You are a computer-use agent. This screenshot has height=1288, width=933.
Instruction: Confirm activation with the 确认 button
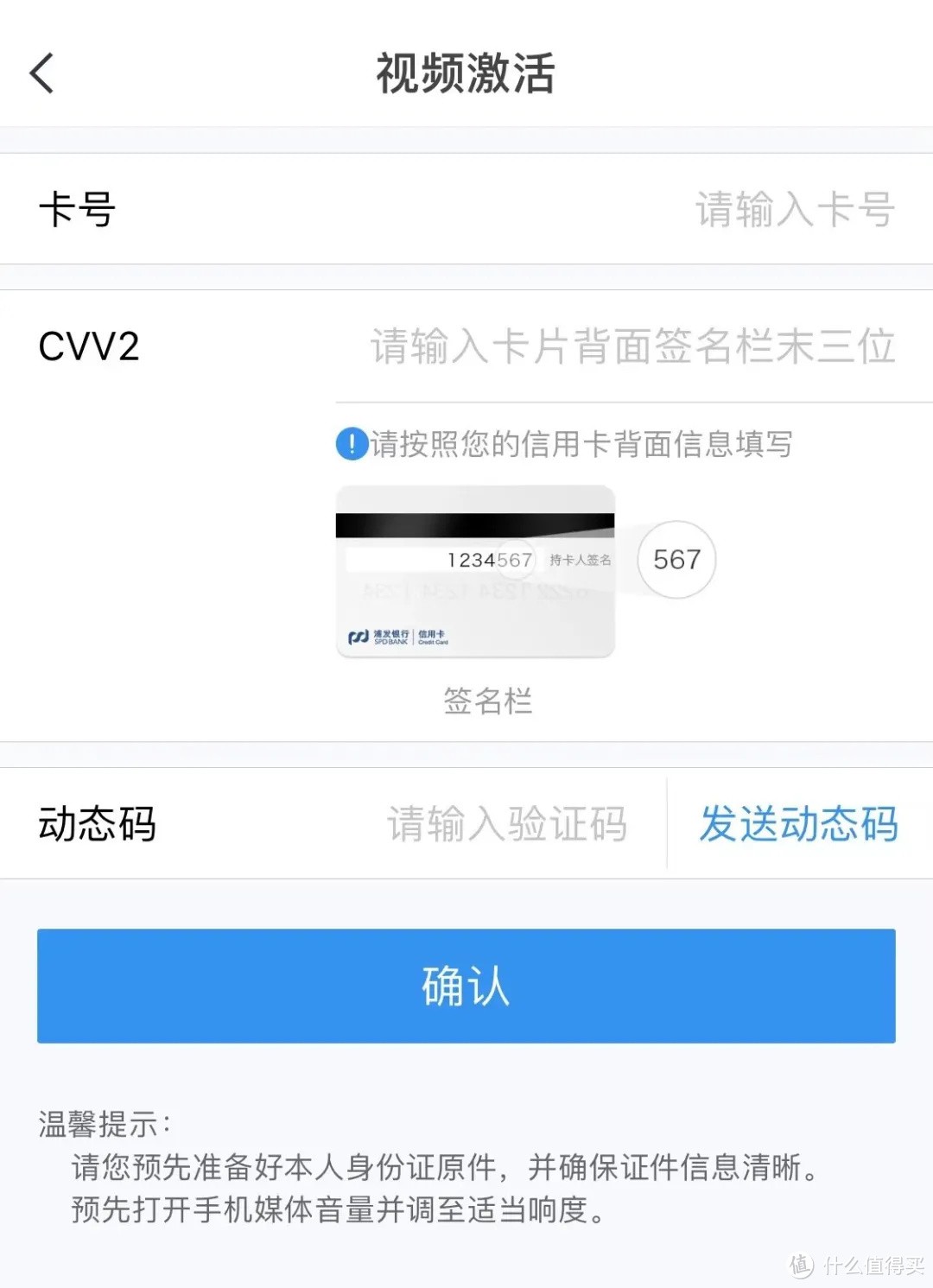[466, 986]
